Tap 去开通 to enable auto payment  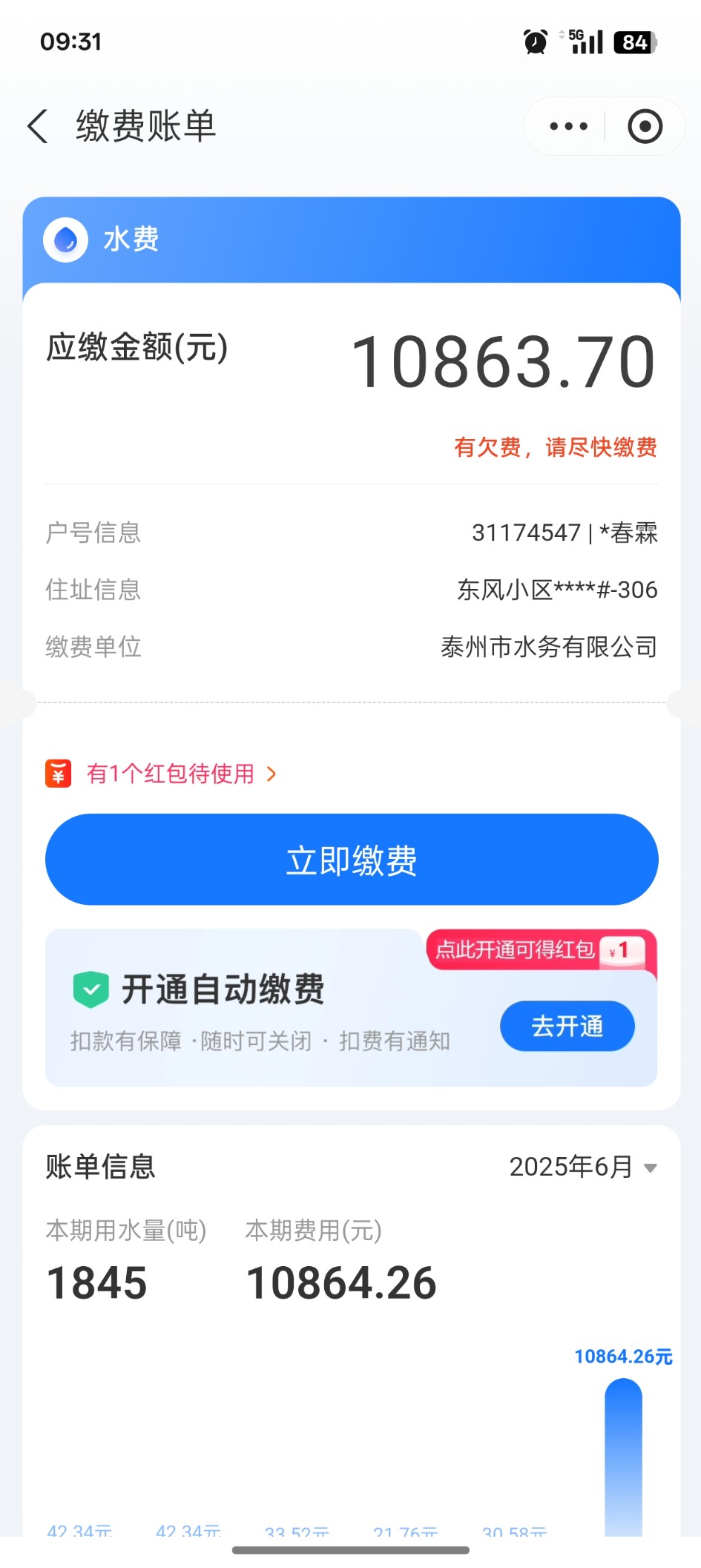coord(567,1027)
